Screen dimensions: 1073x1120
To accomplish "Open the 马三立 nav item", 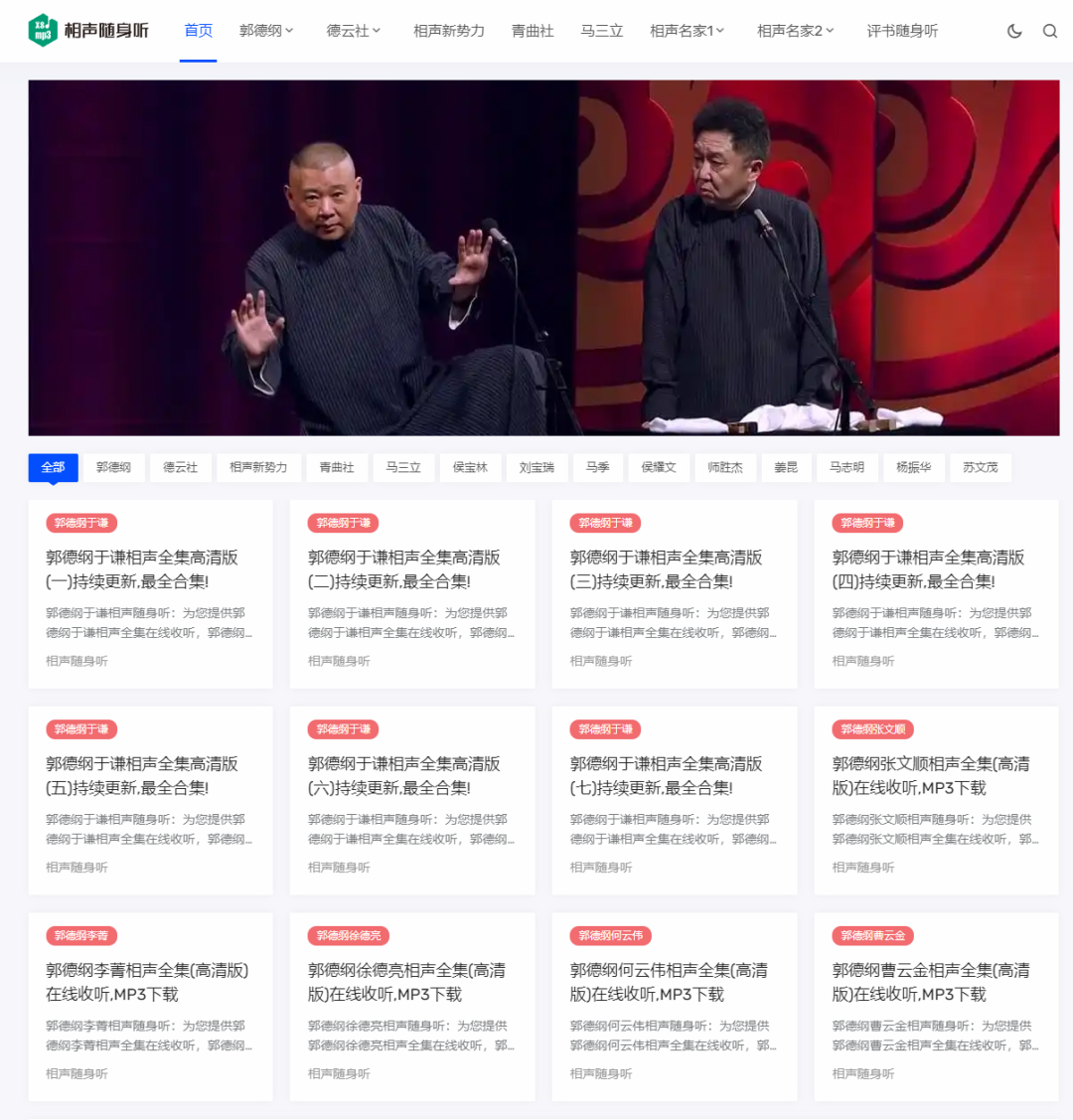I will click(602, 31).
